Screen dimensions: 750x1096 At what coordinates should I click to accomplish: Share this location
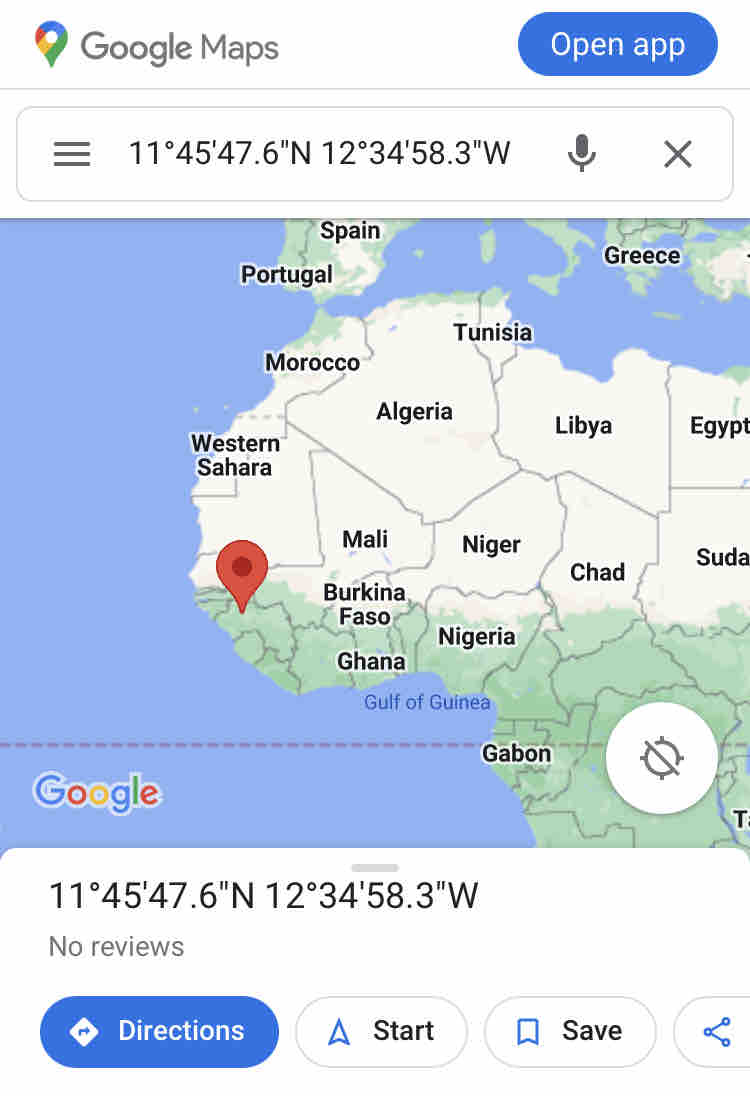pos(716,1031)
